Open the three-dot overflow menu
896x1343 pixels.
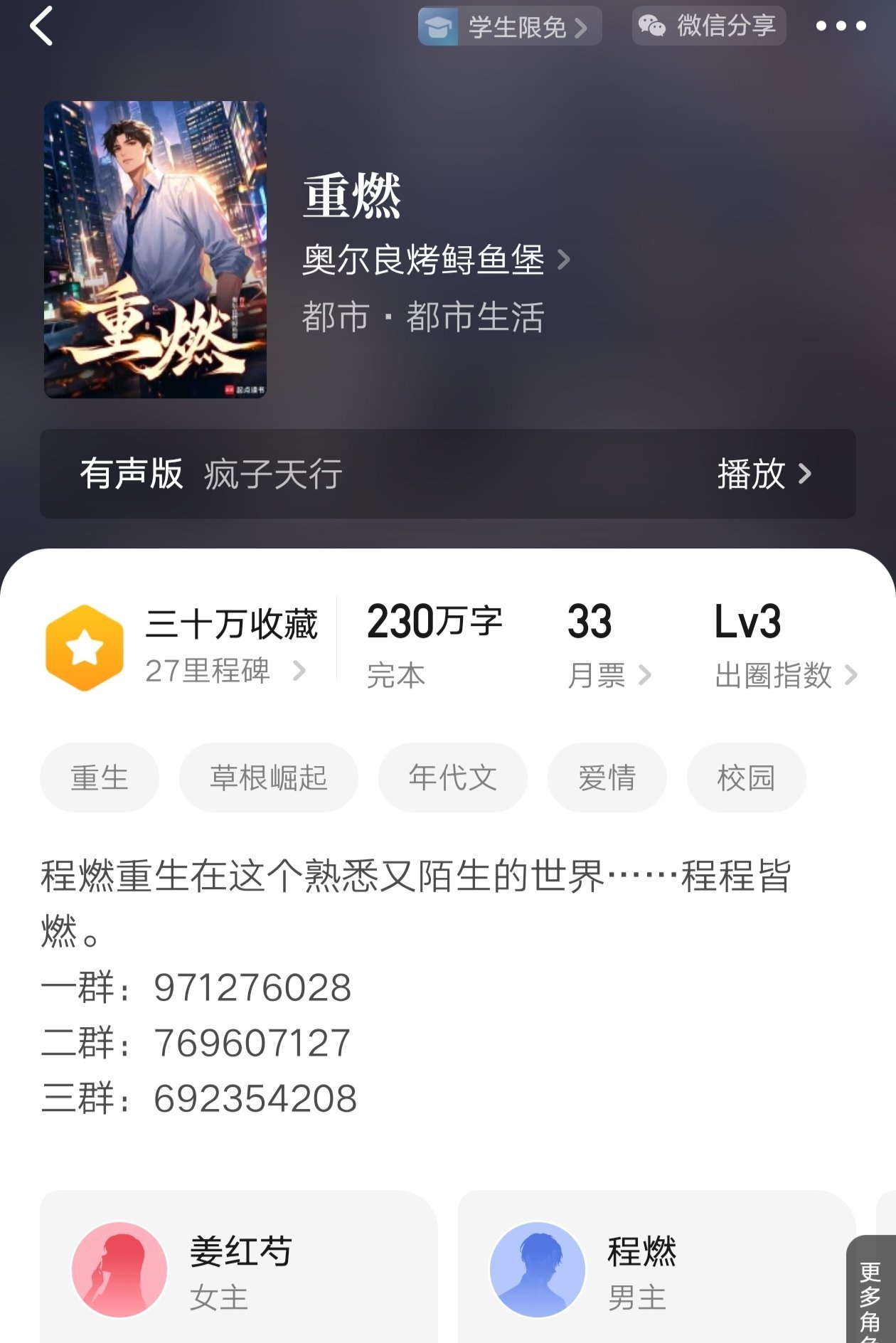841,26
